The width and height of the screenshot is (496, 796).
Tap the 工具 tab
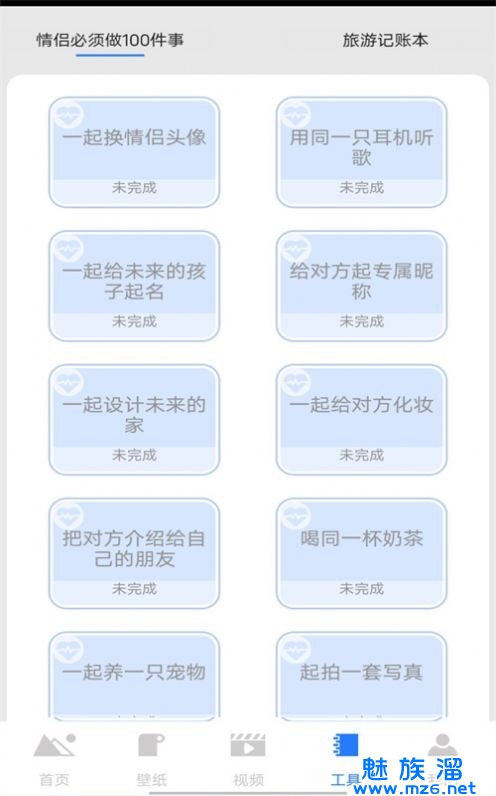(345, 759)
